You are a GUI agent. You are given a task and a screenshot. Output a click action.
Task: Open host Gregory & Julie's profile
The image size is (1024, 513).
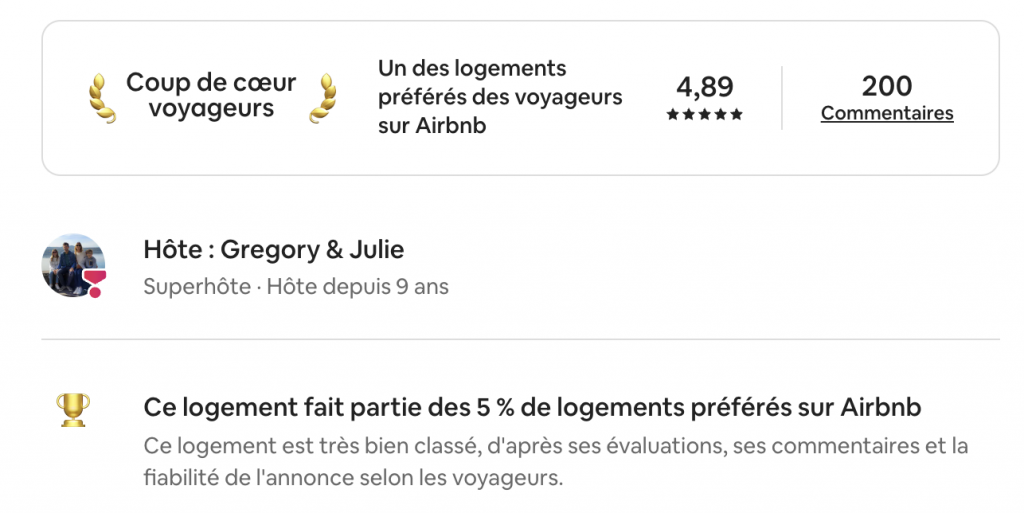coord(73,266)
